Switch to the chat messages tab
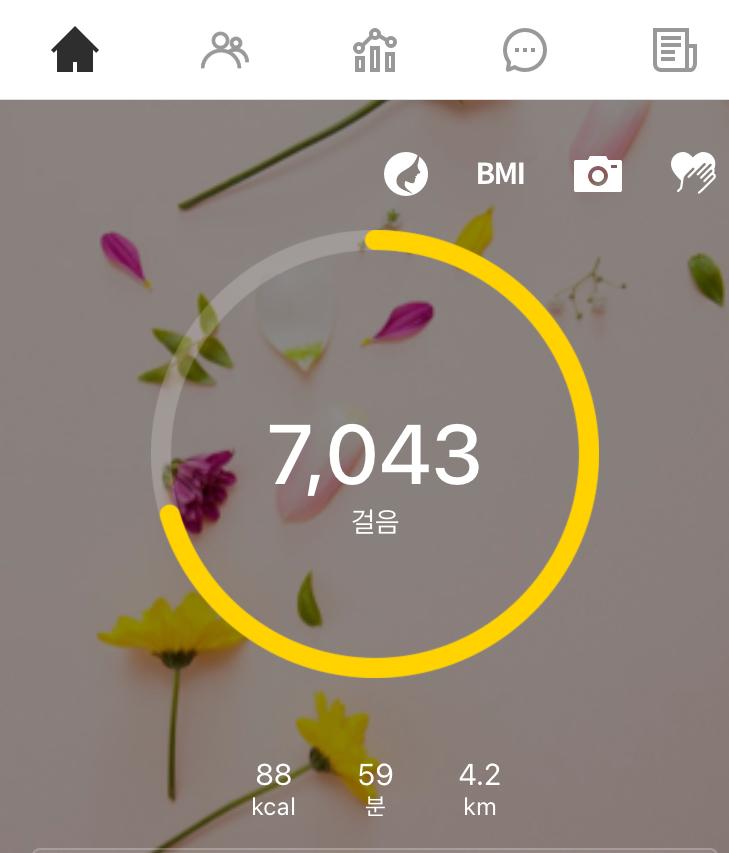Viewport: 729px width, 853px height. point(524,50)
